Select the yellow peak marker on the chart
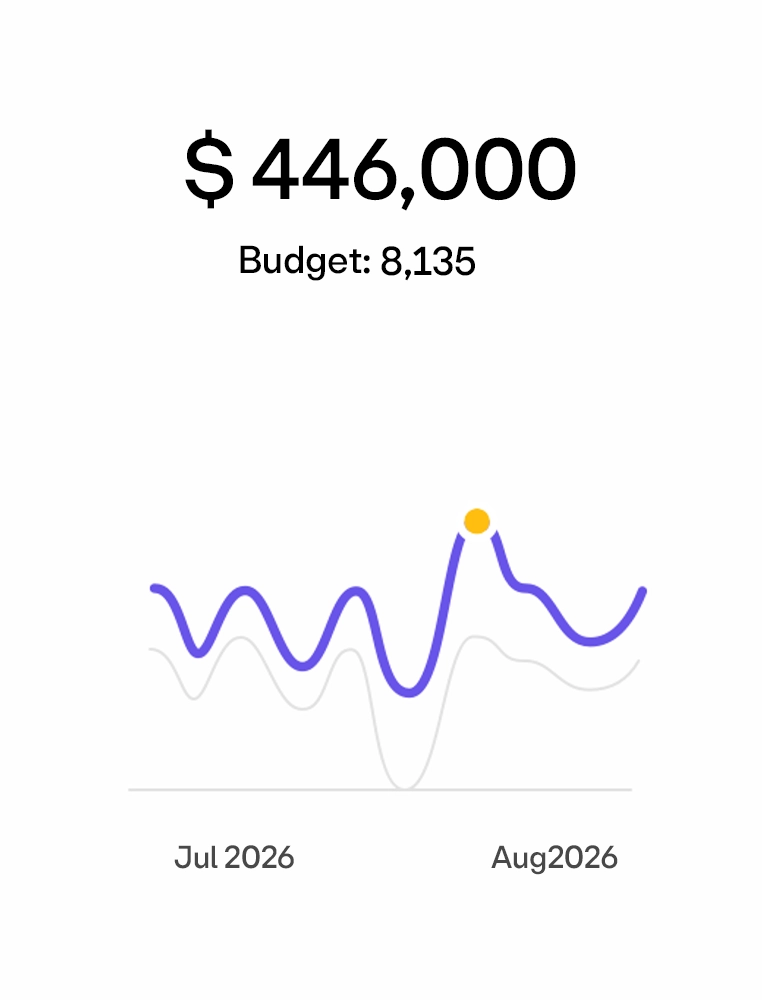The height and width of the screenshot is (1000, 762). (476, 521)
